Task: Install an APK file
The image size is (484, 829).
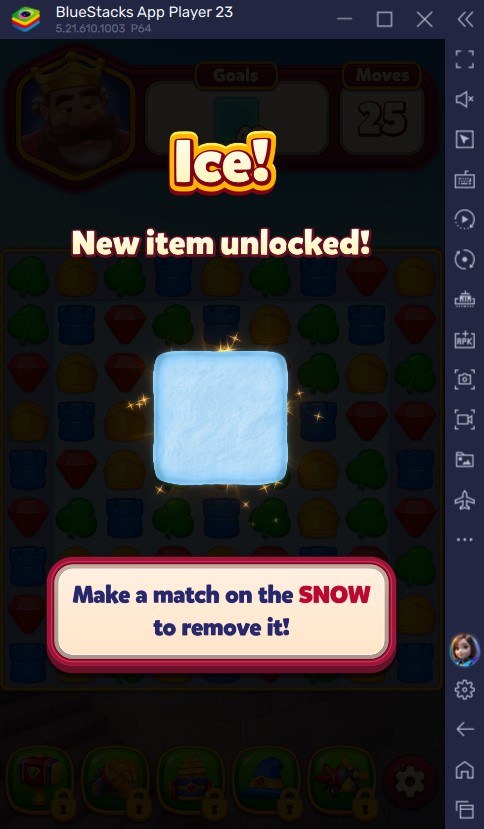Action: [x=464, y=339]
